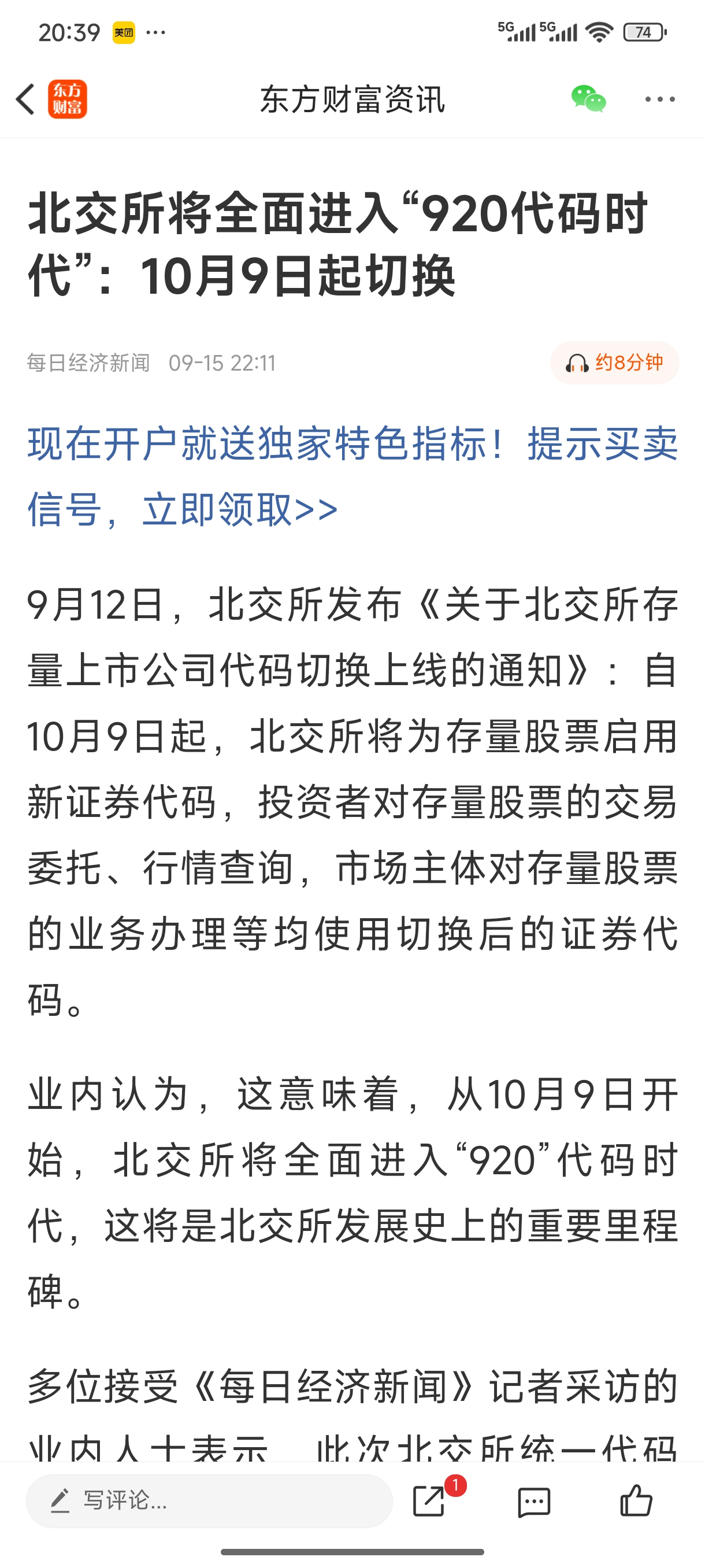Open the 东方财富 app logo
The height and width of the screenshot is (1568, 705).
pos(68,99)
